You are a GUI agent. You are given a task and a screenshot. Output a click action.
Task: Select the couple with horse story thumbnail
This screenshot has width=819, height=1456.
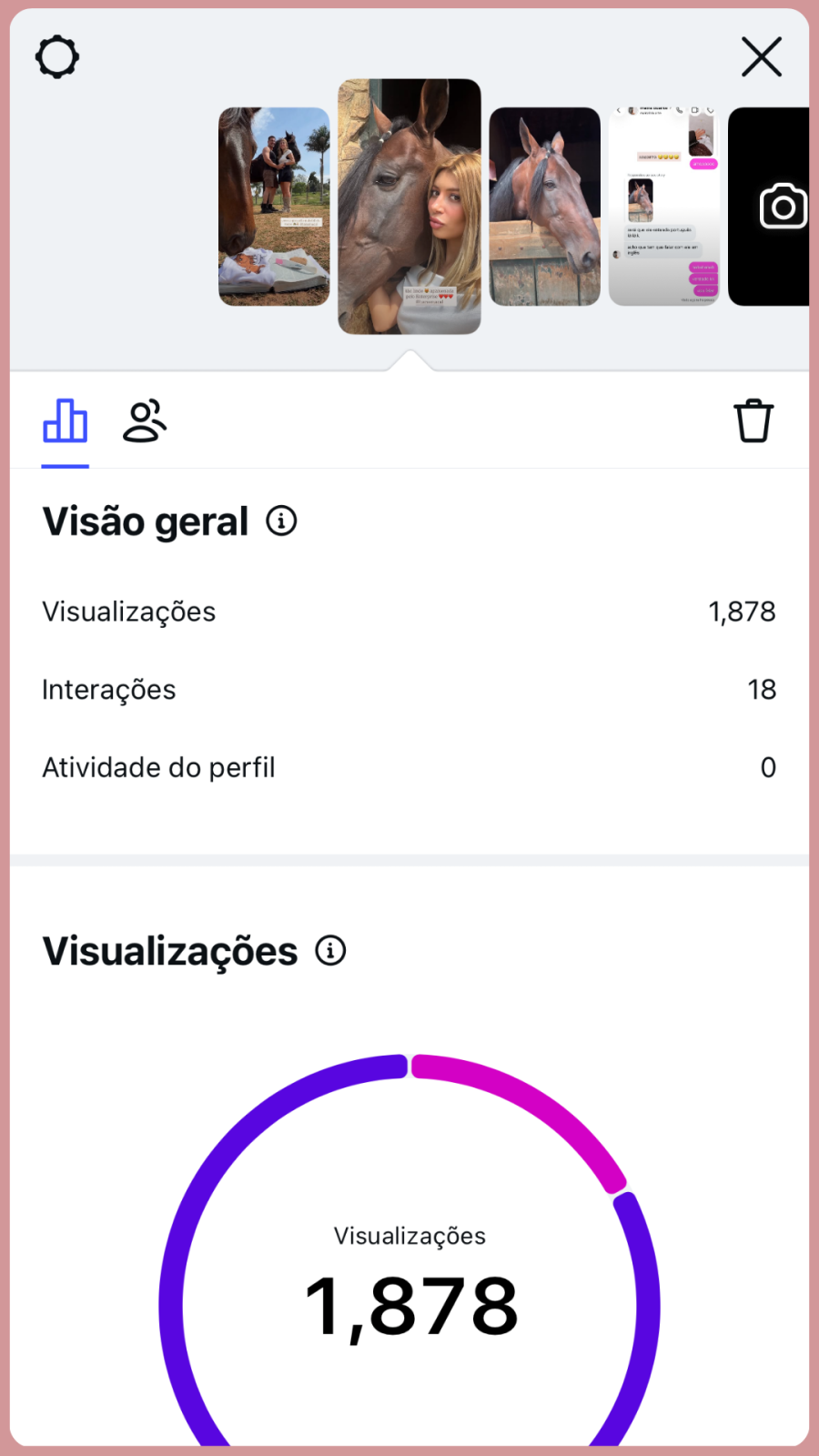(274, 207)
